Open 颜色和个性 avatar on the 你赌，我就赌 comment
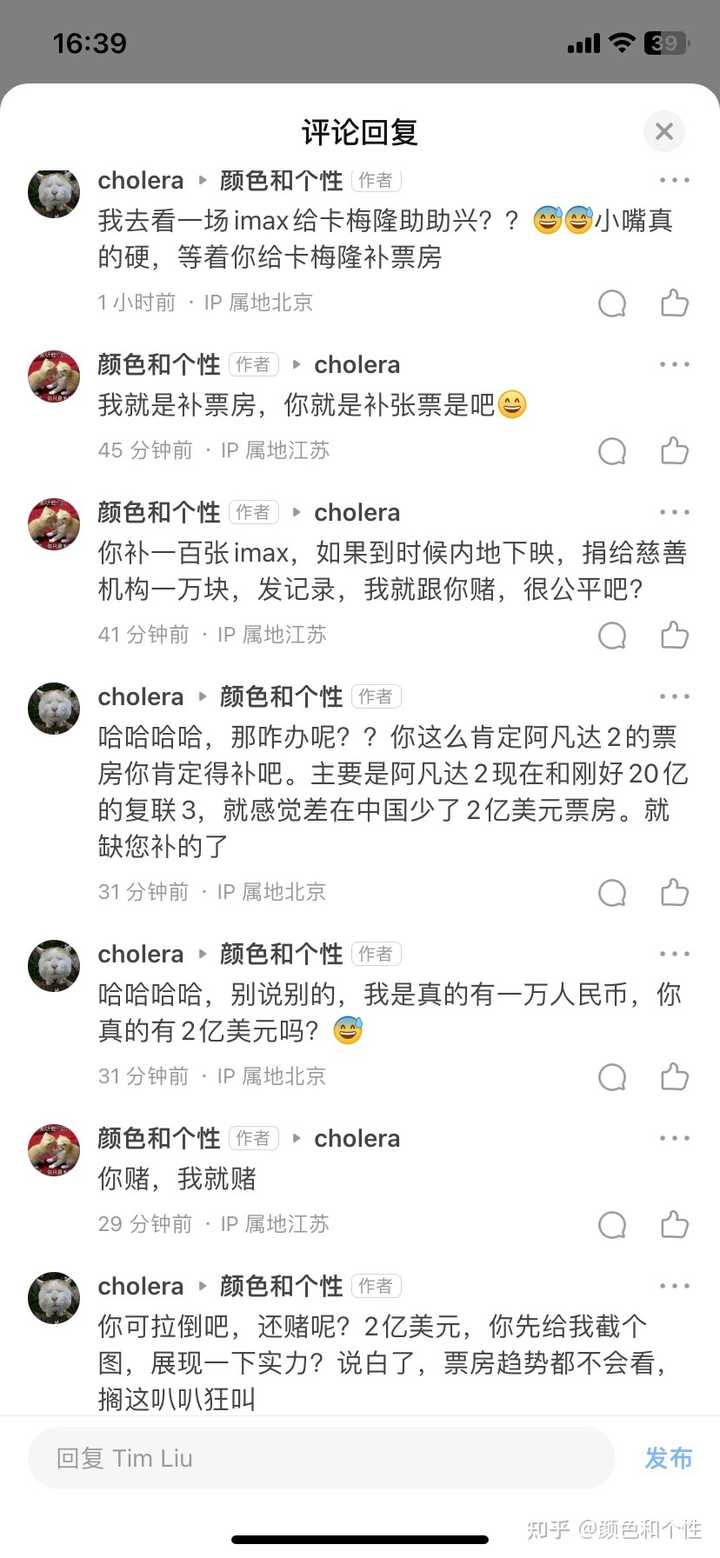Viewport: 720px width, 1558px height. [54, 1150]
